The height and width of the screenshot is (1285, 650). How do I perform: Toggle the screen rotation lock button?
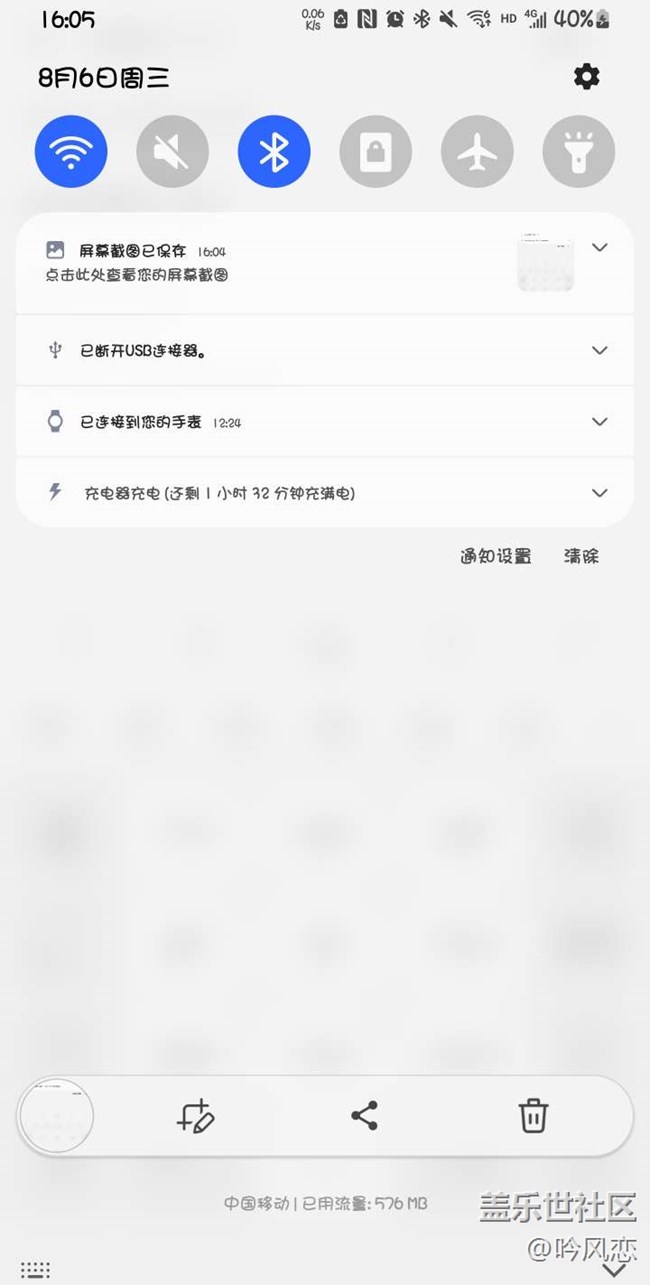376,152
